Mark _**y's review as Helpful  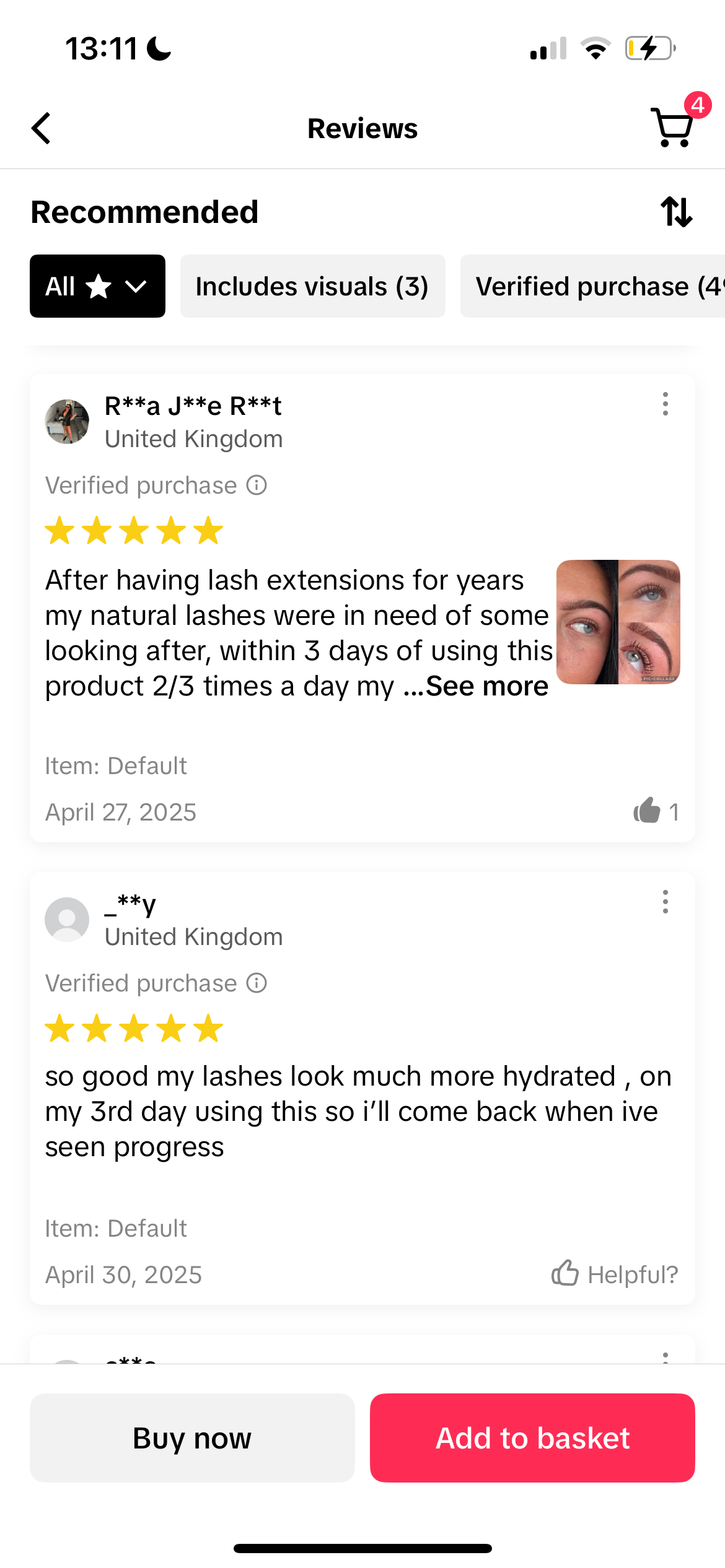pyautogui.click(x=615, y=1274)
